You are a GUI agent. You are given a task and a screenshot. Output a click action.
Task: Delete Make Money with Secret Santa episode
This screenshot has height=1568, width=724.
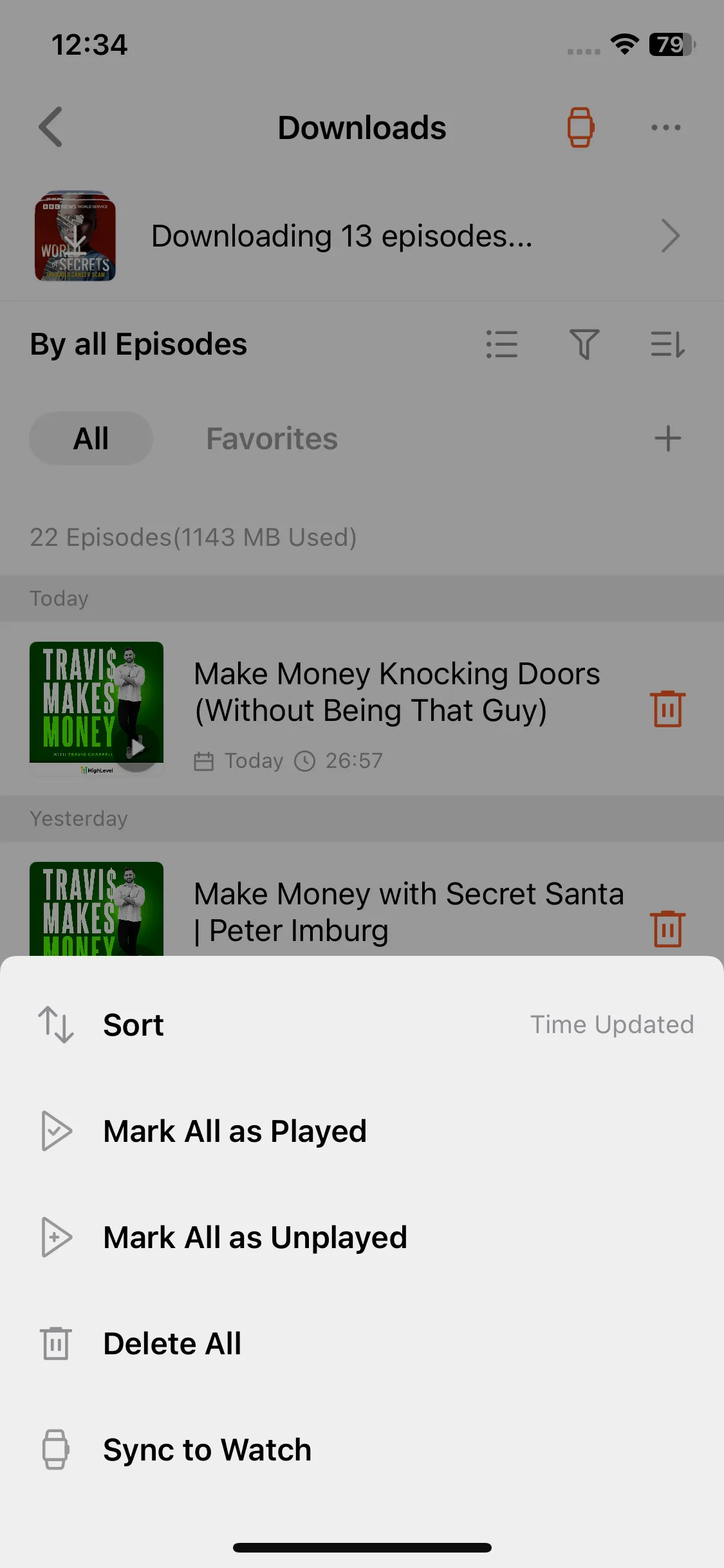667,929
